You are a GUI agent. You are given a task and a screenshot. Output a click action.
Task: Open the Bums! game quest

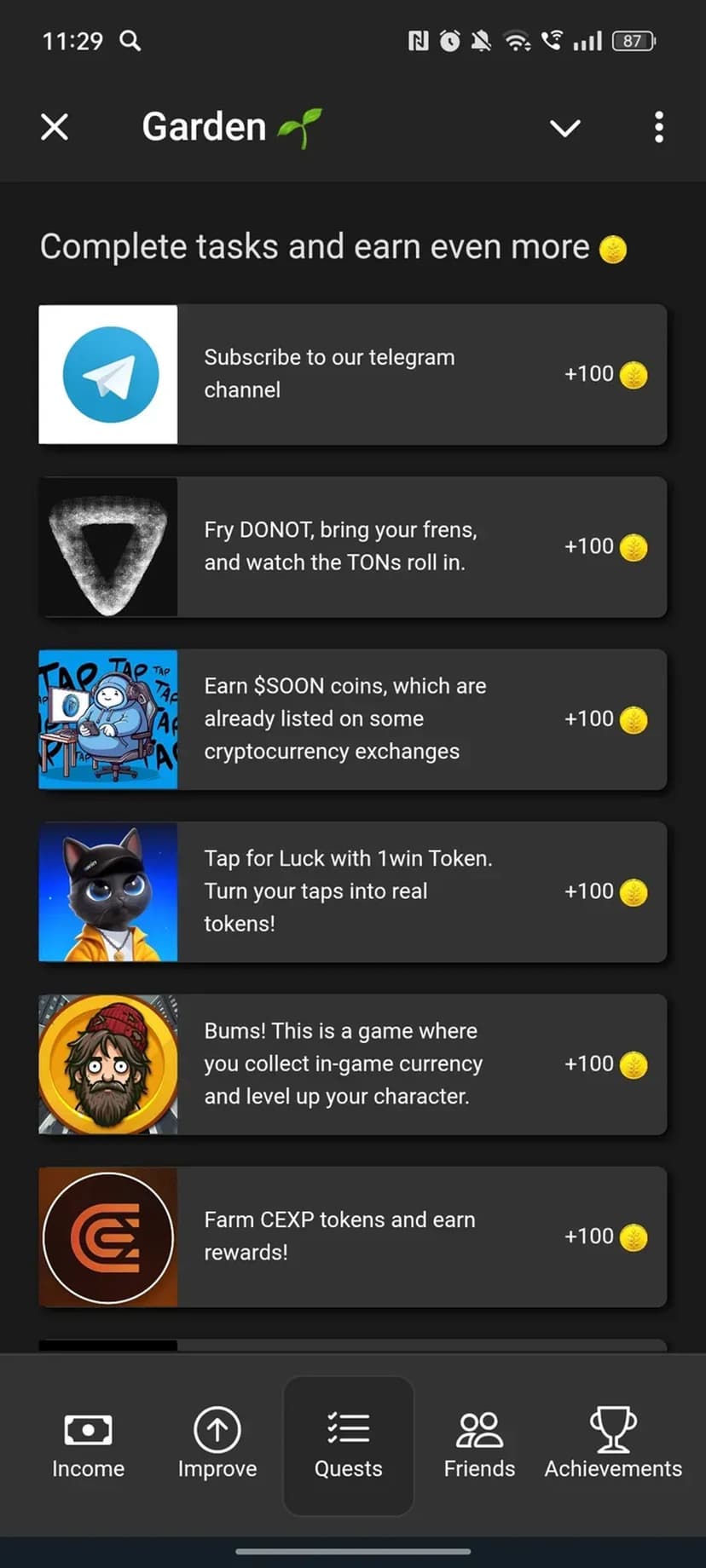tap(352, 1064)
